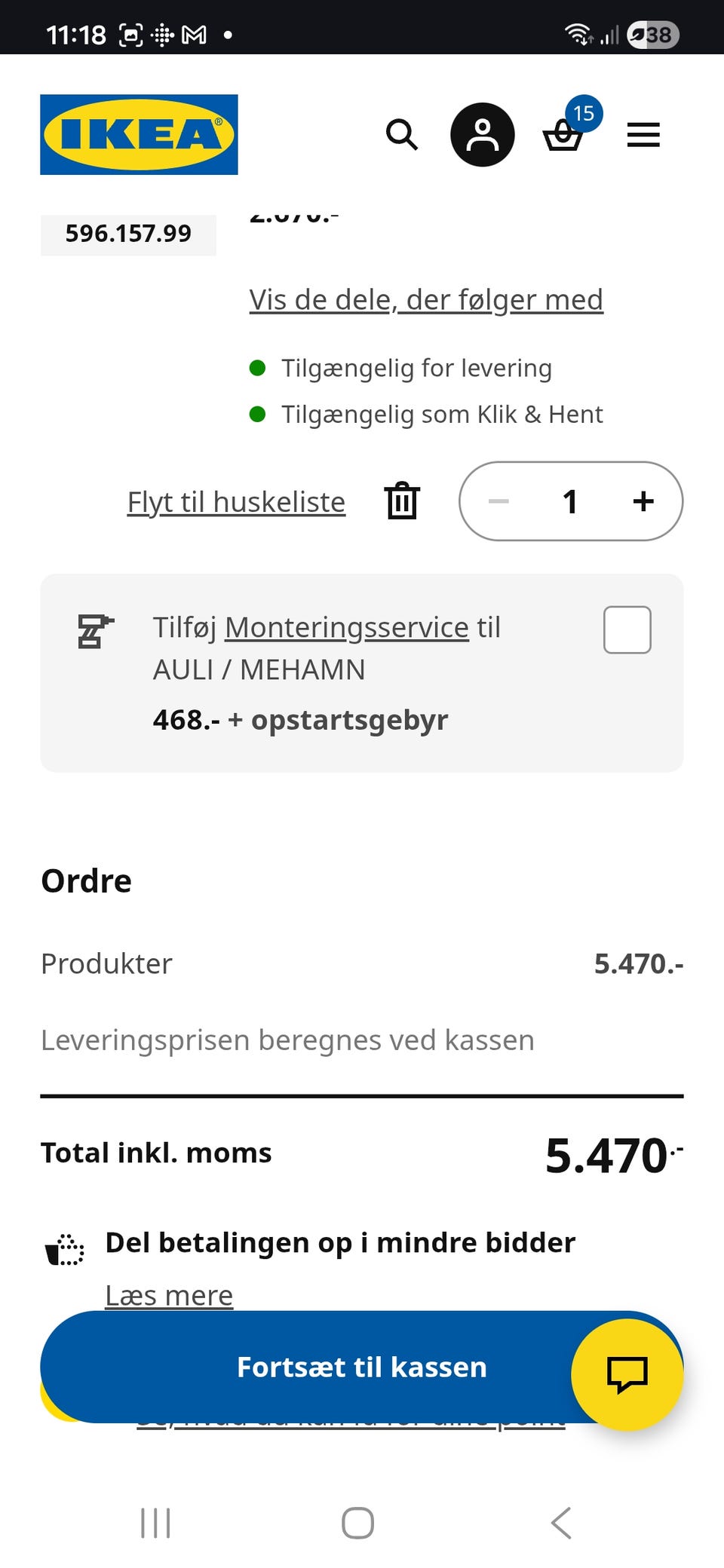Screen dimensions: 724x1568
Task: Increase item quantity with plus button
Action: coord(643,501)
